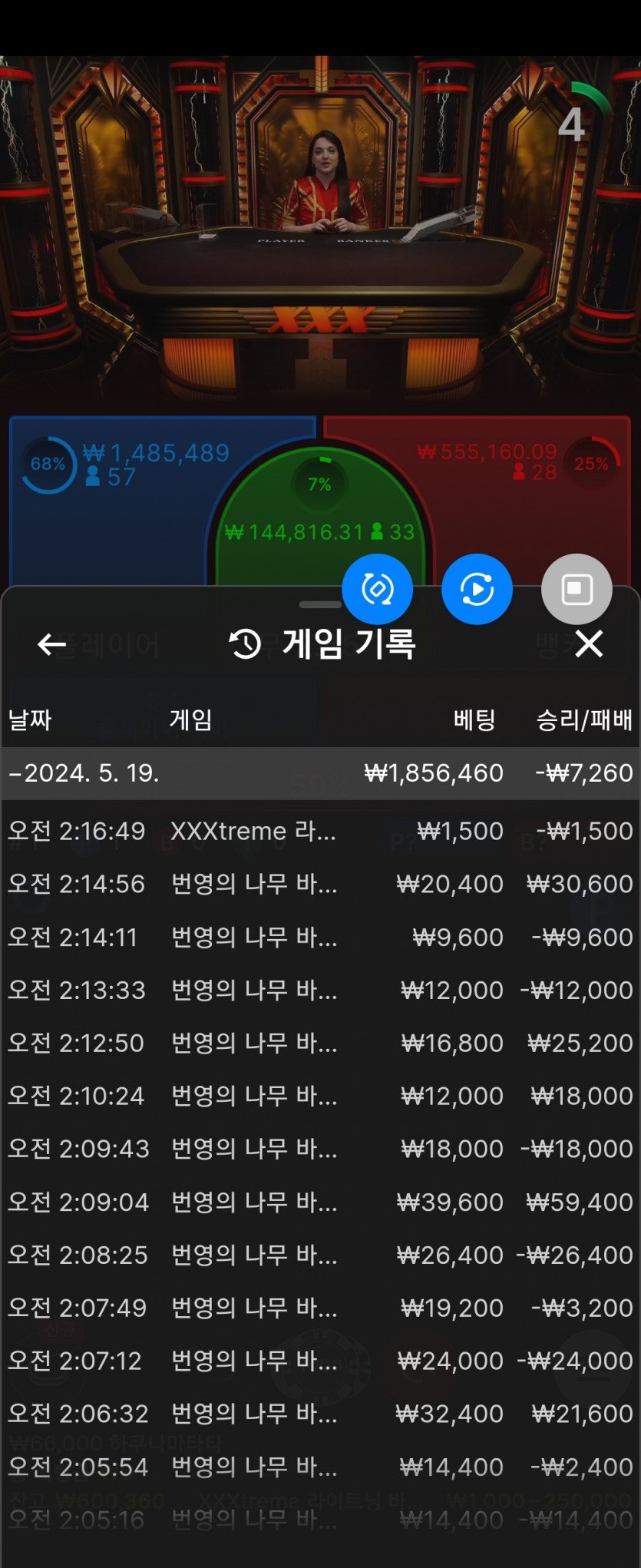The width and height of the screenshot is (641, 1568).
Task: Open the 오전 2:07:49 game record
Action: [x=320, y=1308]
